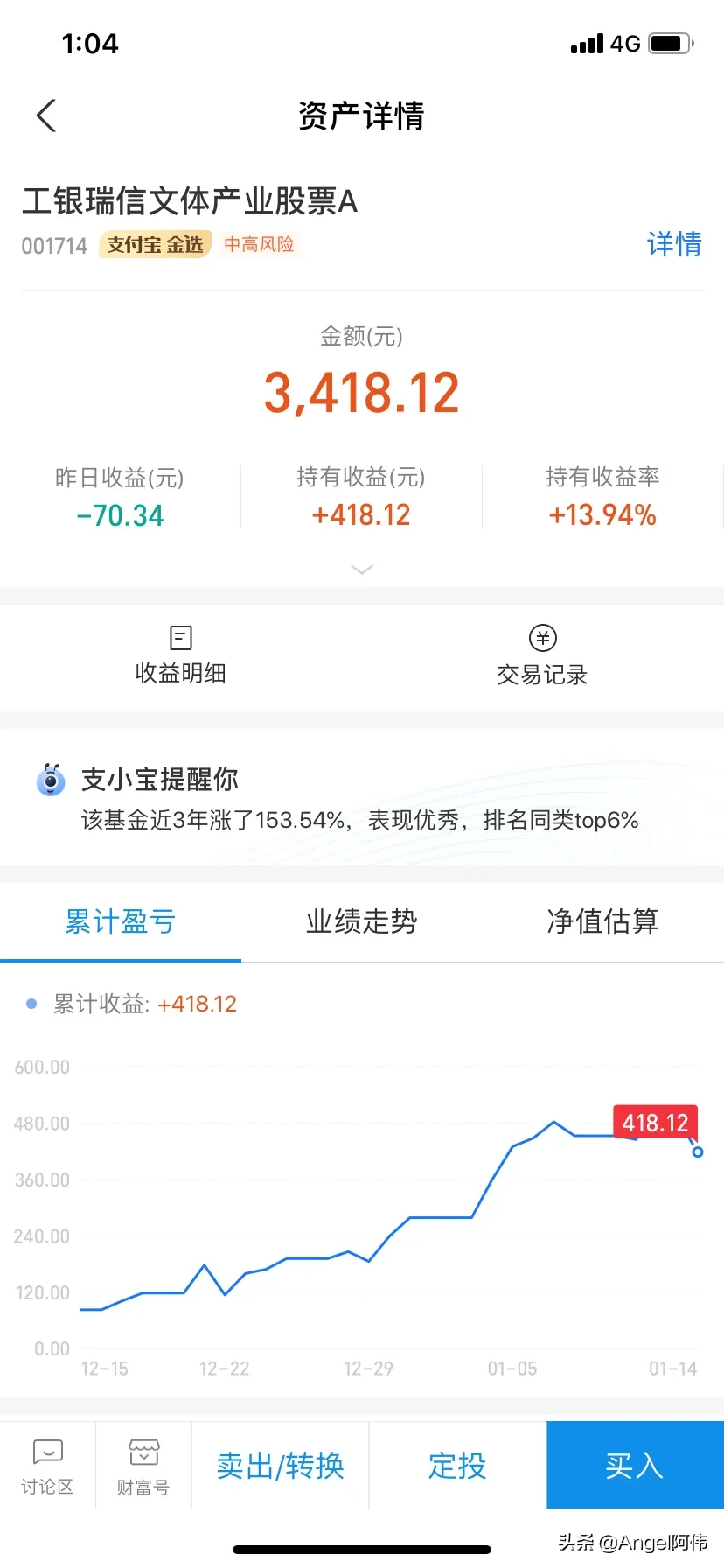Open the 财富号 page
The height and width of the screenshot is (1568, 724).
click(x=143, y=1466)
